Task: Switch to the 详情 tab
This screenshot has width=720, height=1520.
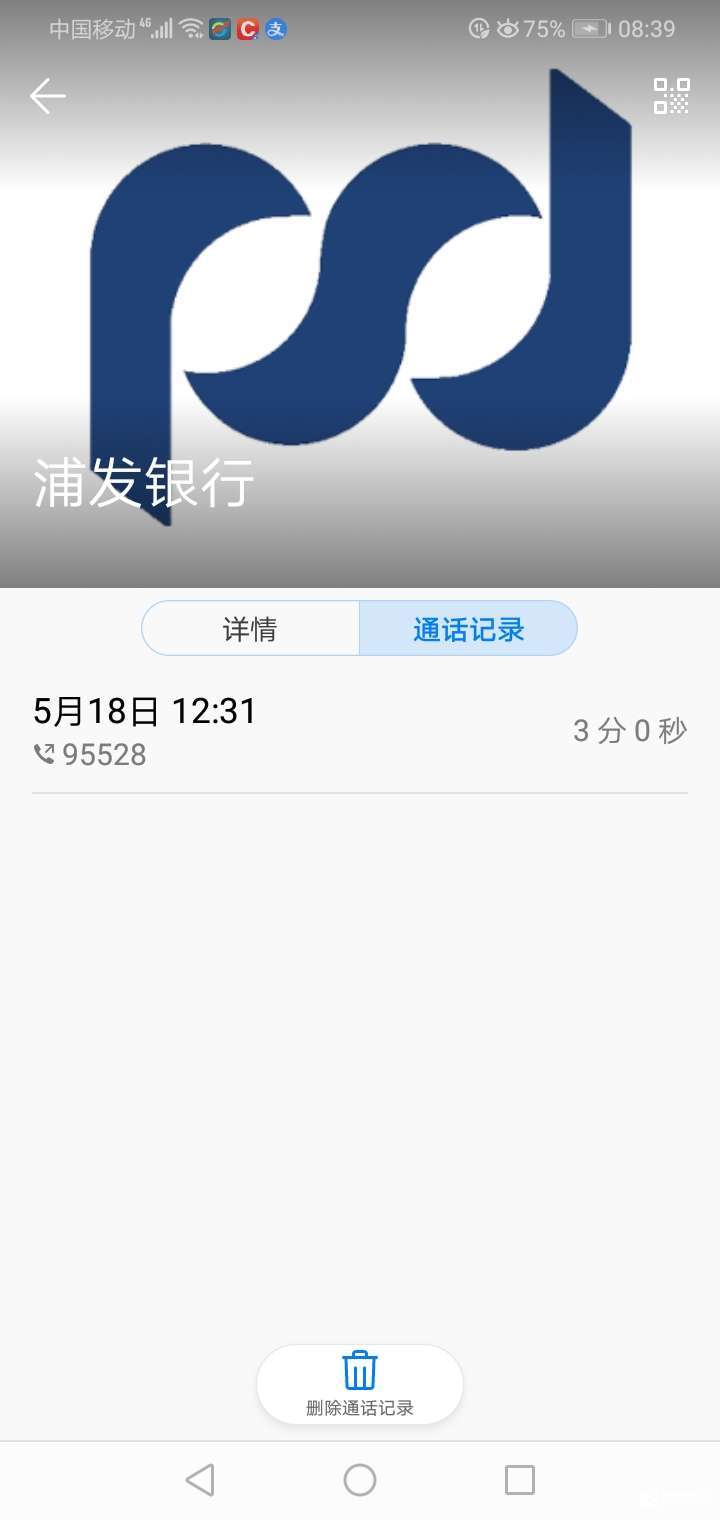Action: (250, 629)
